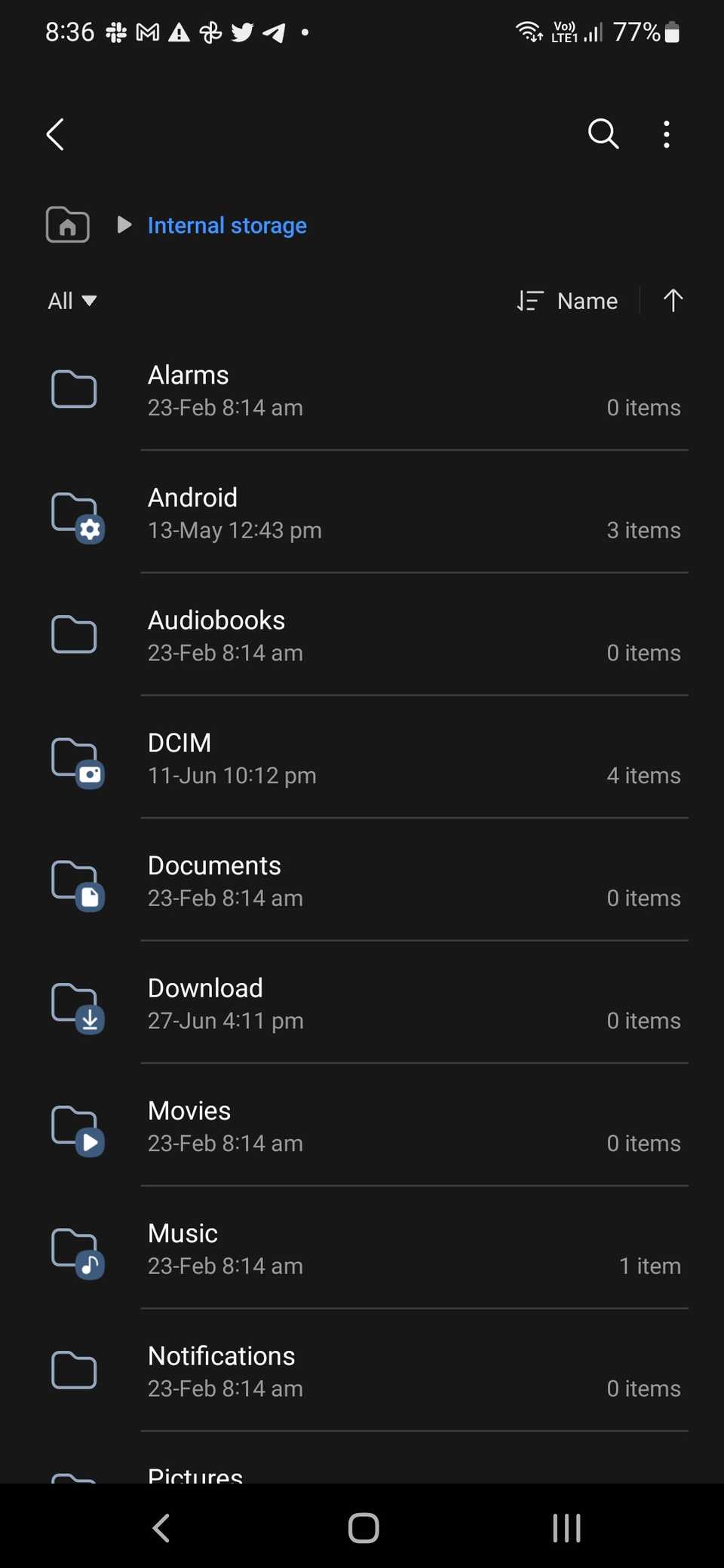Open the Documents folder
Viewport: 724px width, 1568px height.
[x=362, y=881]
